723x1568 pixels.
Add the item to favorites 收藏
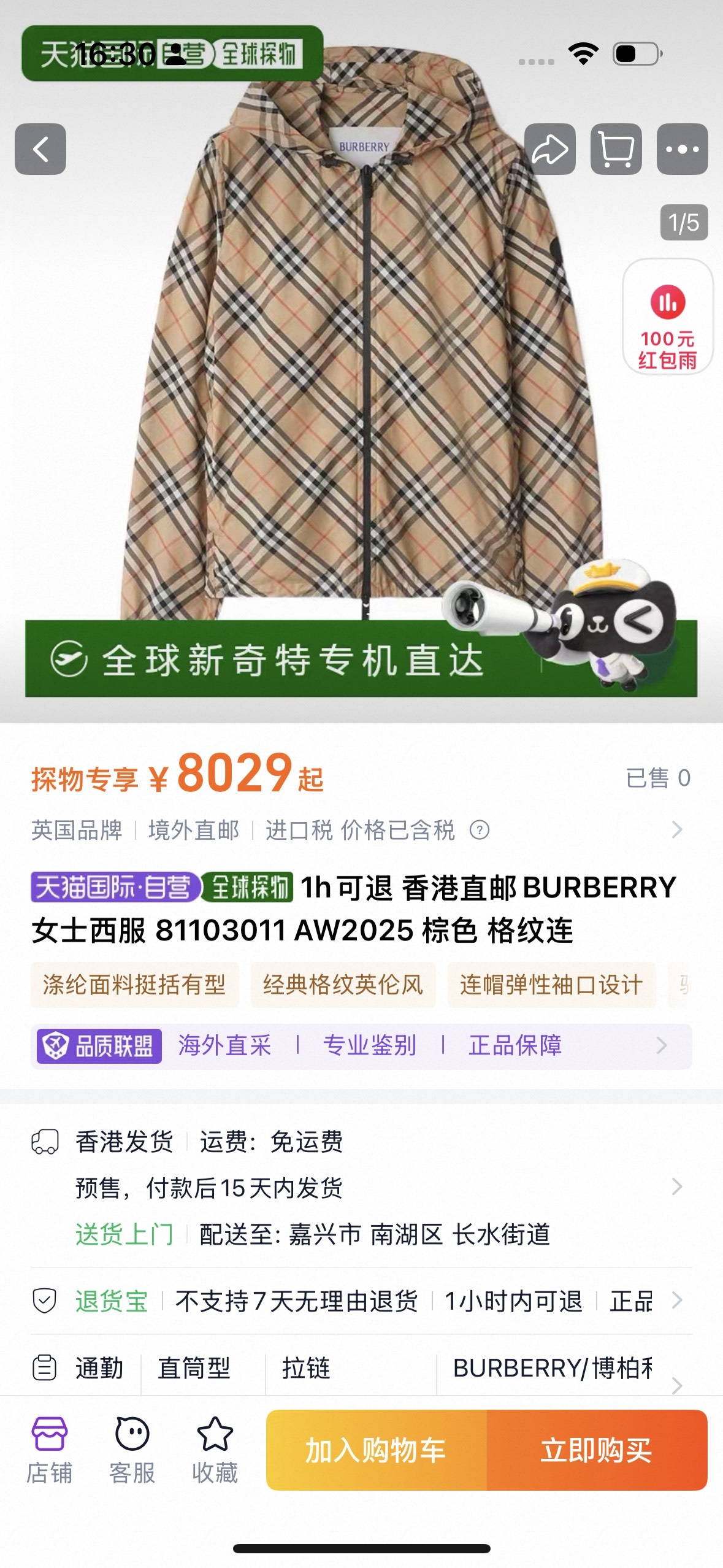pyautogui.click(x=215, y=1450)
